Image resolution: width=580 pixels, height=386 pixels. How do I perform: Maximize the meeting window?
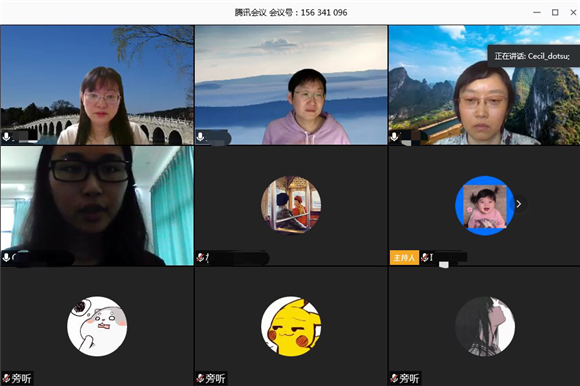(x=555, y=12)
